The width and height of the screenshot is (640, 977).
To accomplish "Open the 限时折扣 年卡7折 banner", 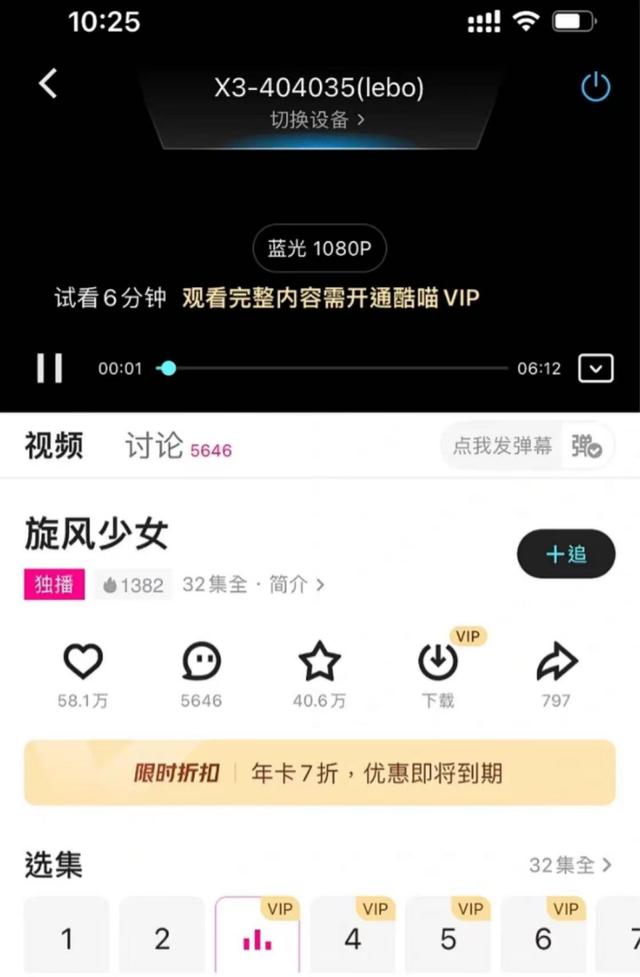I will point(319,773).
